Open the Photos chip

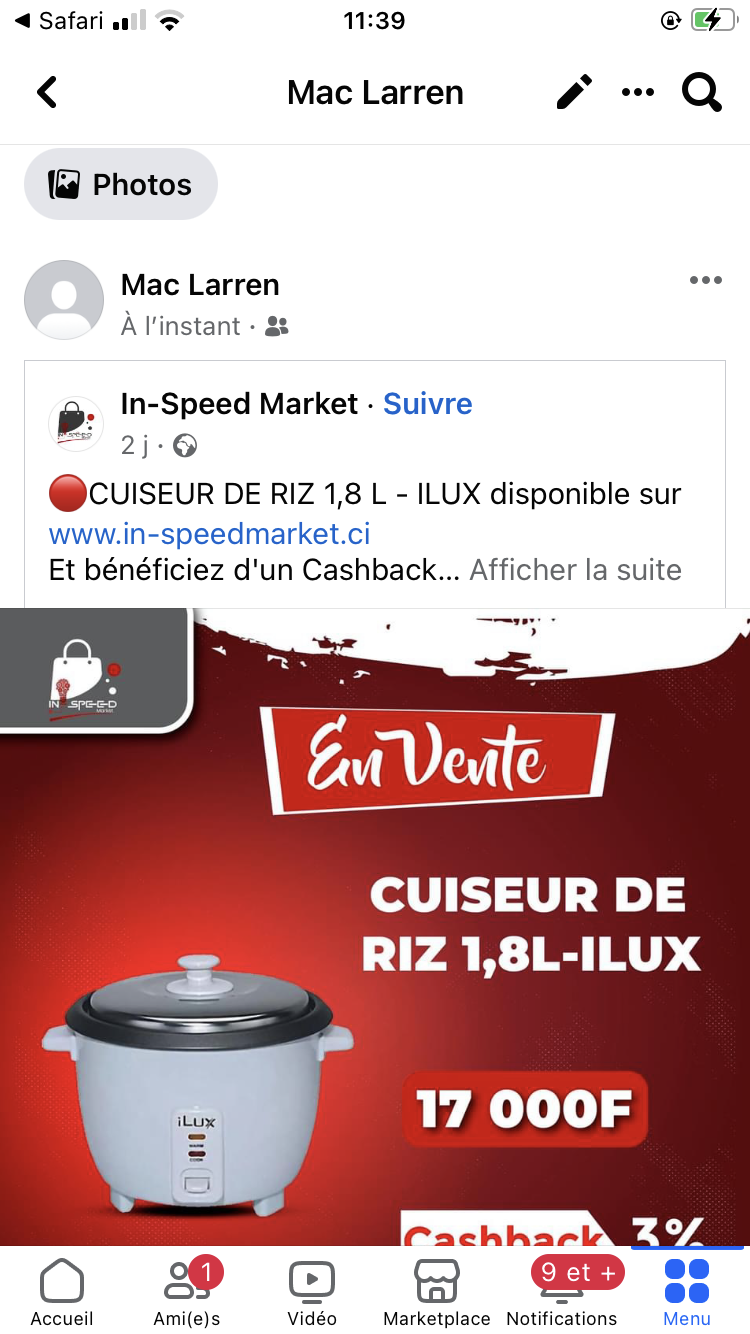(121, 184)
